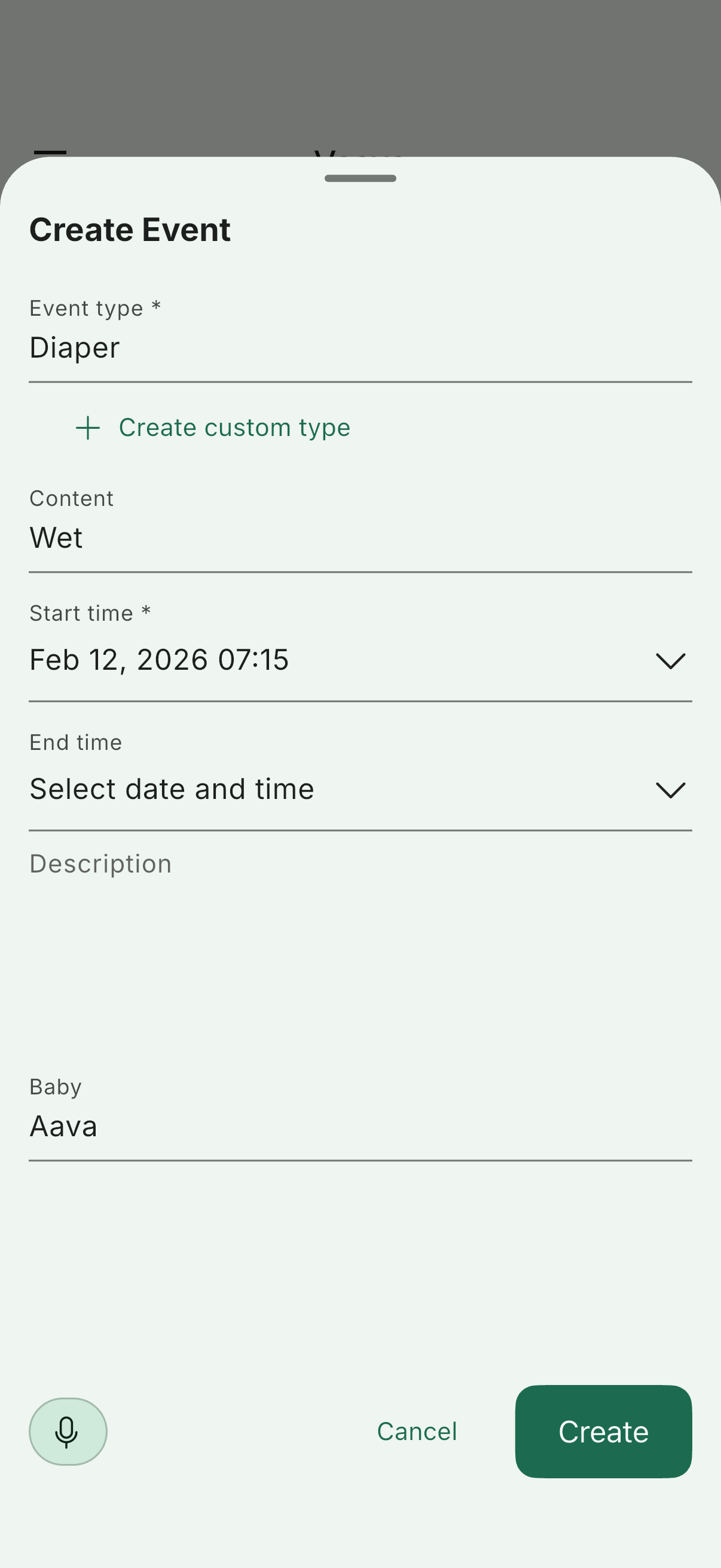Tap Cancel to dismiss the form

click(416, 1432)
